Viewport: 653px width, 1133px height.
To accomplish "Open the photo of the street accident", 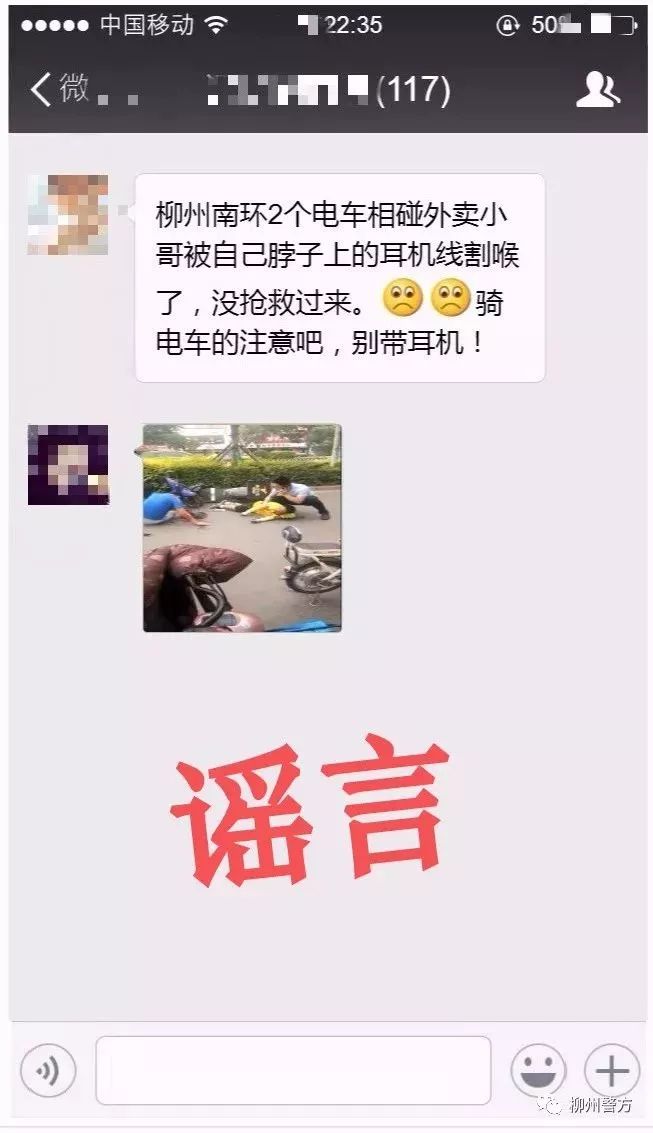I will click(x=242, y=528).
